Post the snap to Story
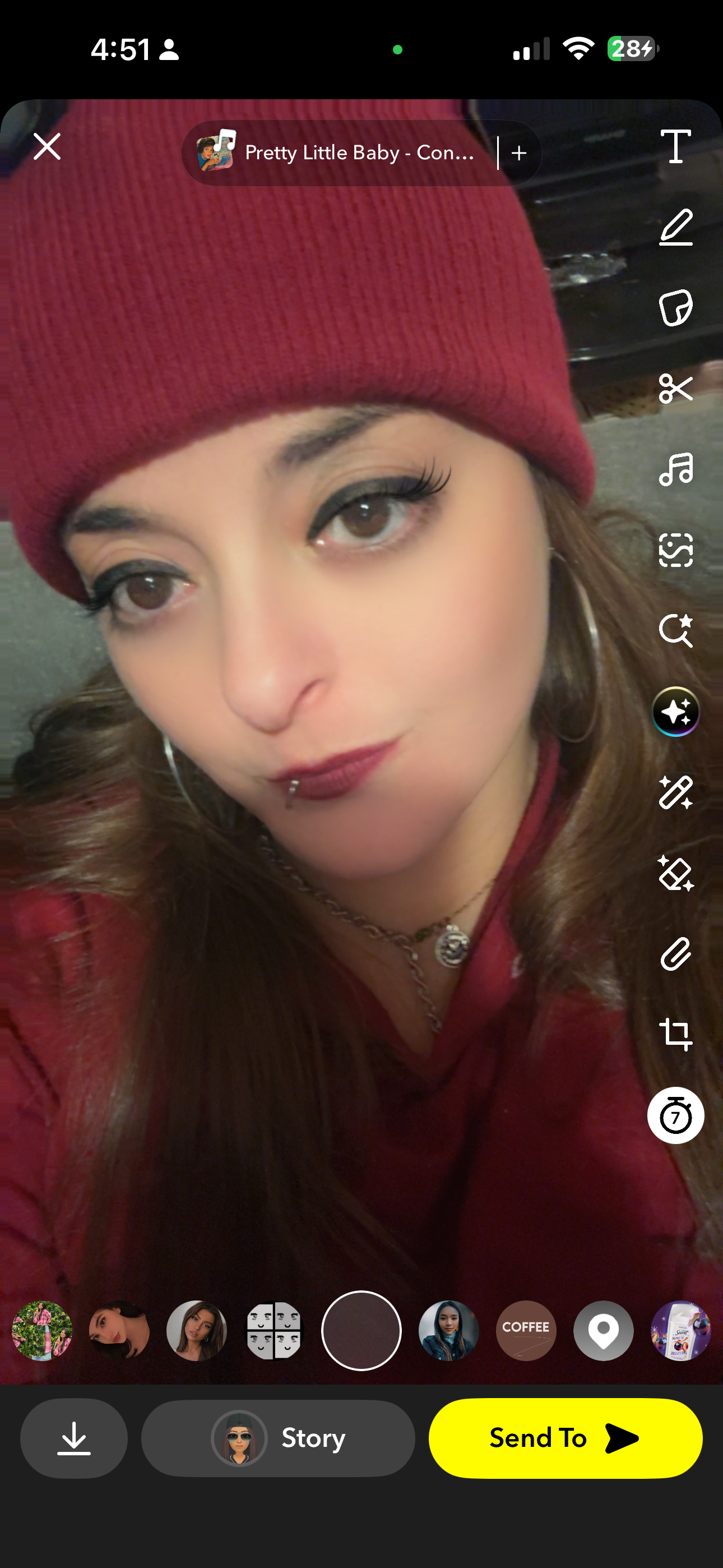 [x=278, y=1438]
